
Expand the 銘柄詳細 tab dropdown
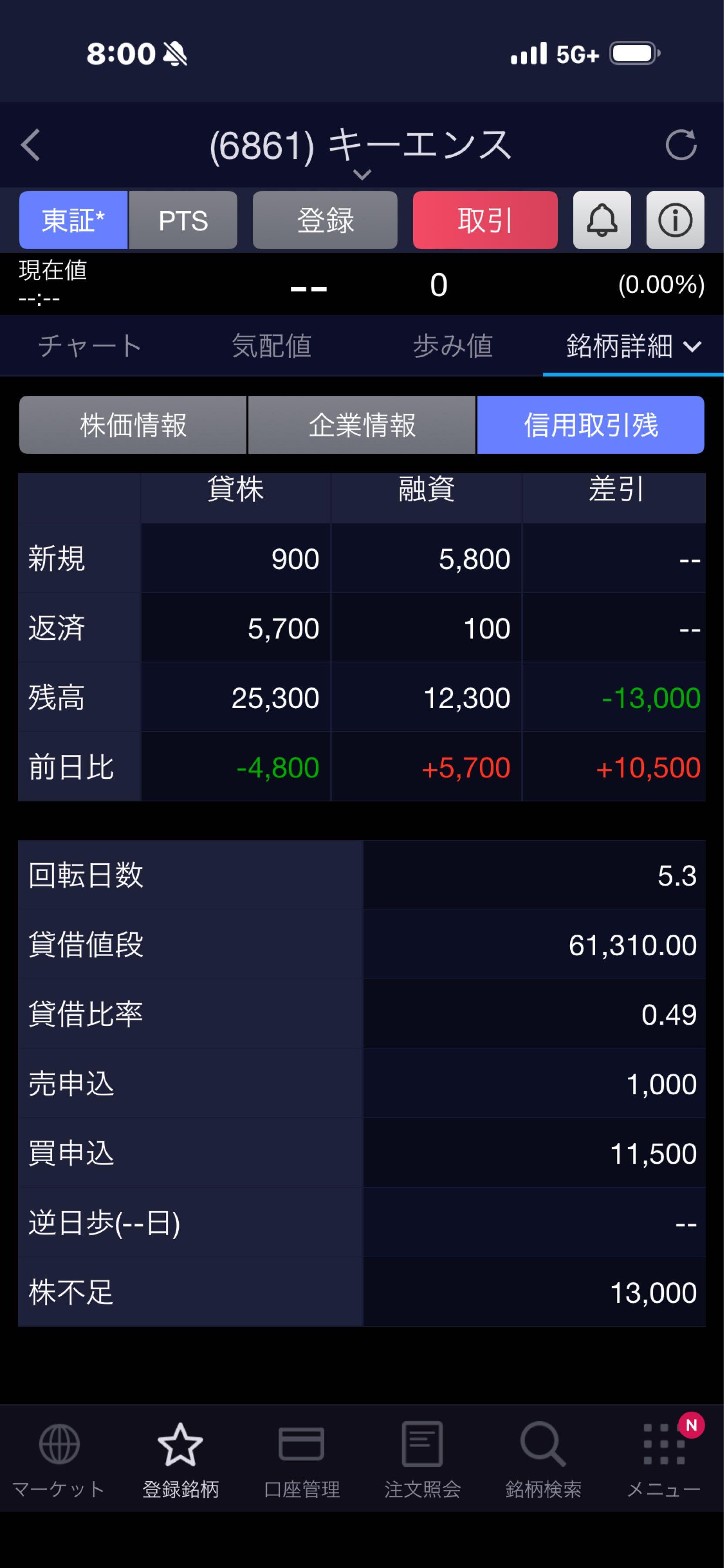[x=633, y=346]
